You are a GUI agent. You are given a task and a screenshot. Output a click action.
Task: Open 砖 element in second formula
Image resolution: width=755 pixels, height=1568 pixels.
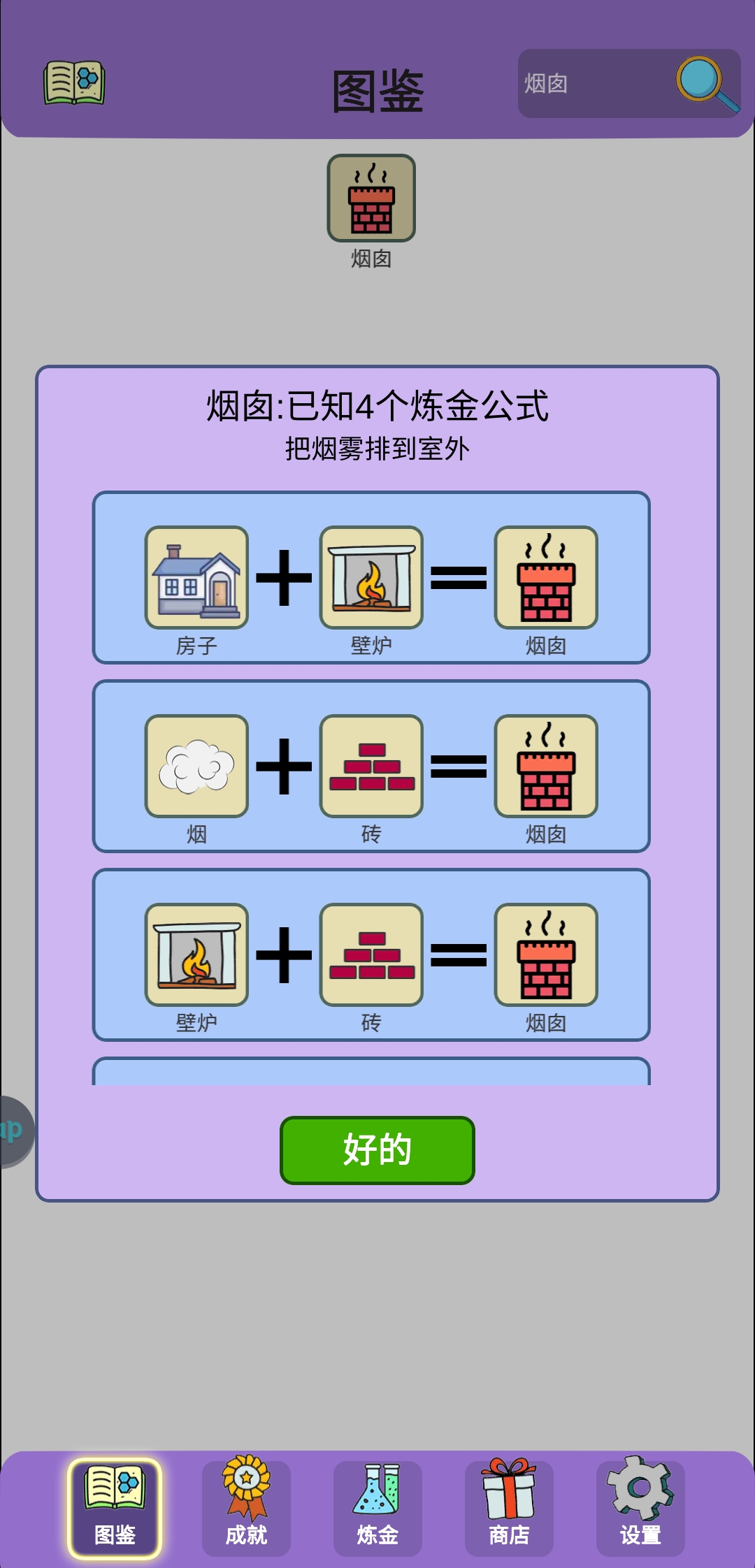coord(371,767)
